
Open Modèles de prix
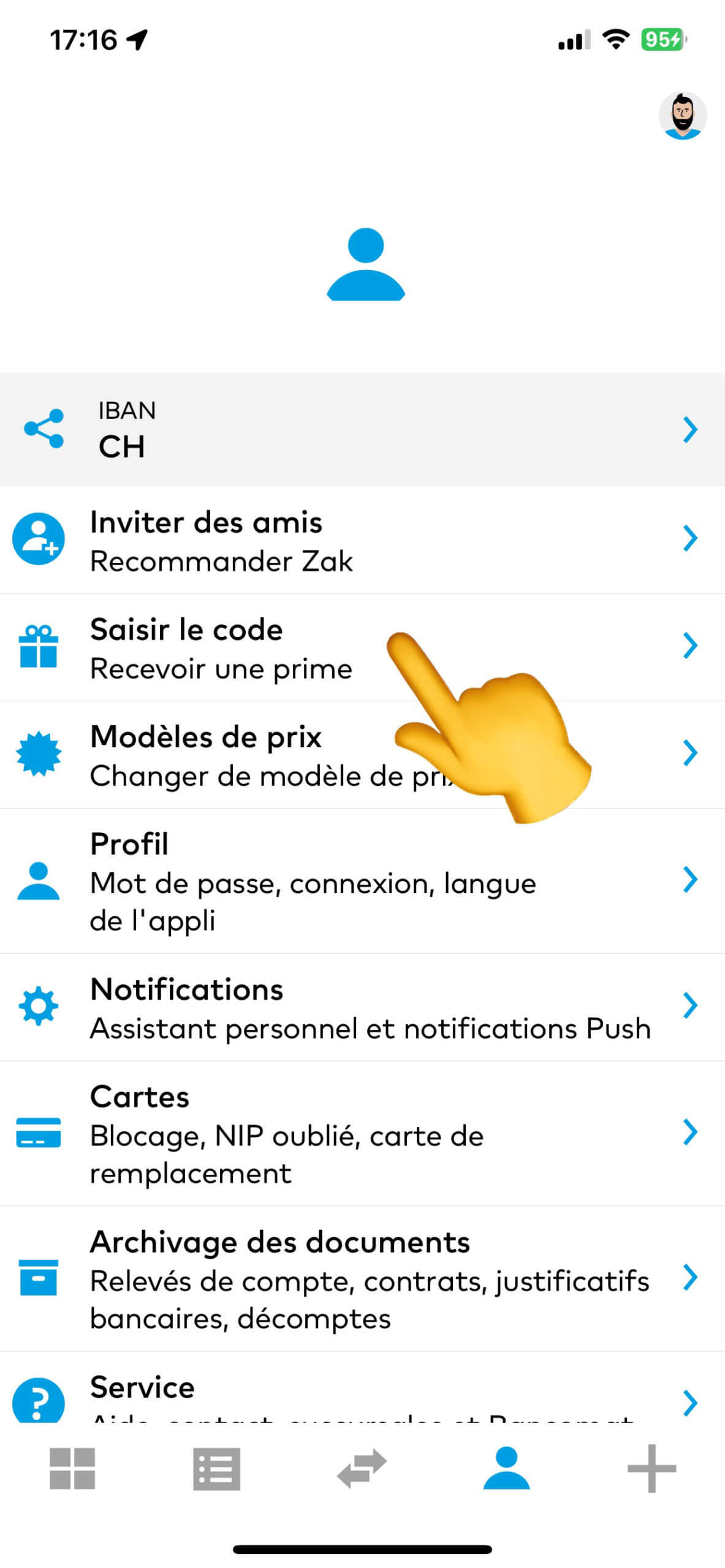point(362,754)
